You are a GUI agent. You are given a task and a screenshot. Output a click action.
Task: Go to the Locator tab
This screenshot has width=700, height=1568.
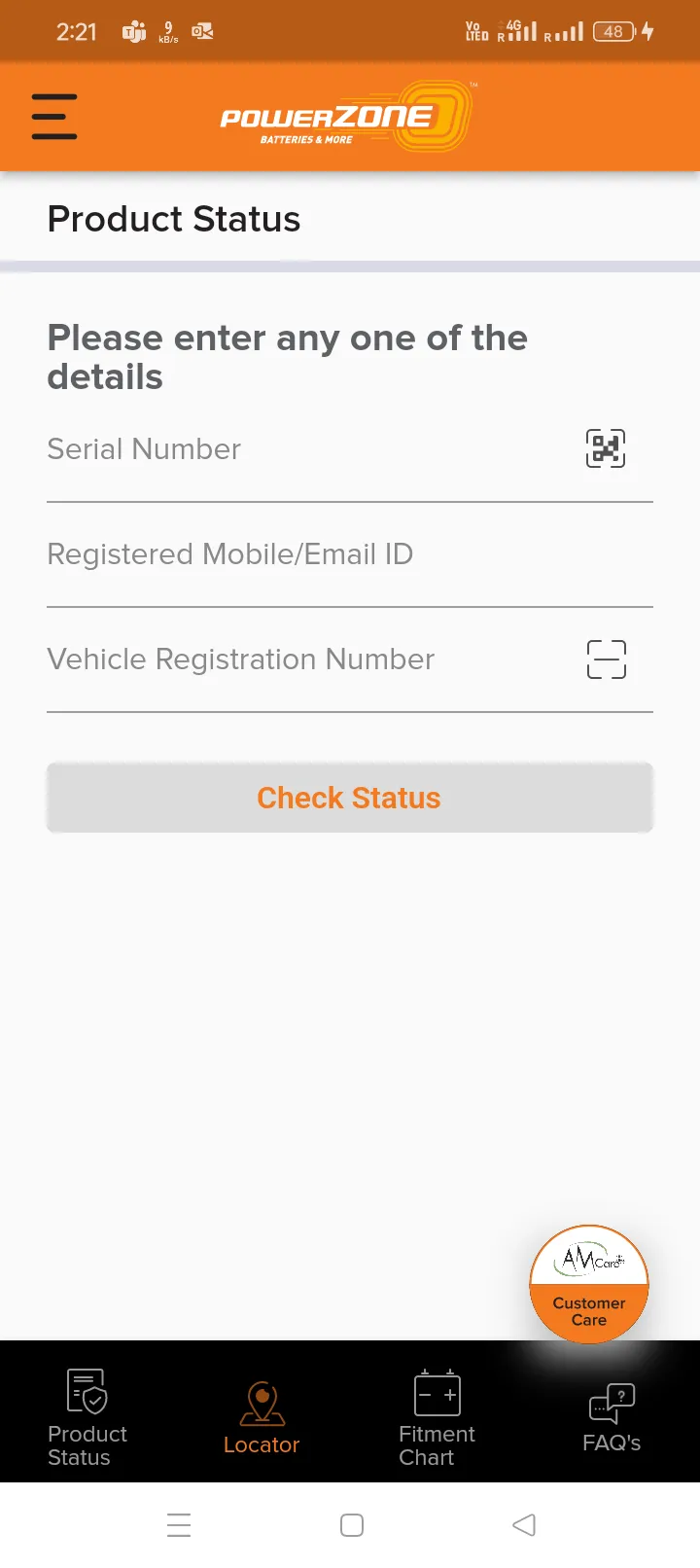click(262, 1418)
